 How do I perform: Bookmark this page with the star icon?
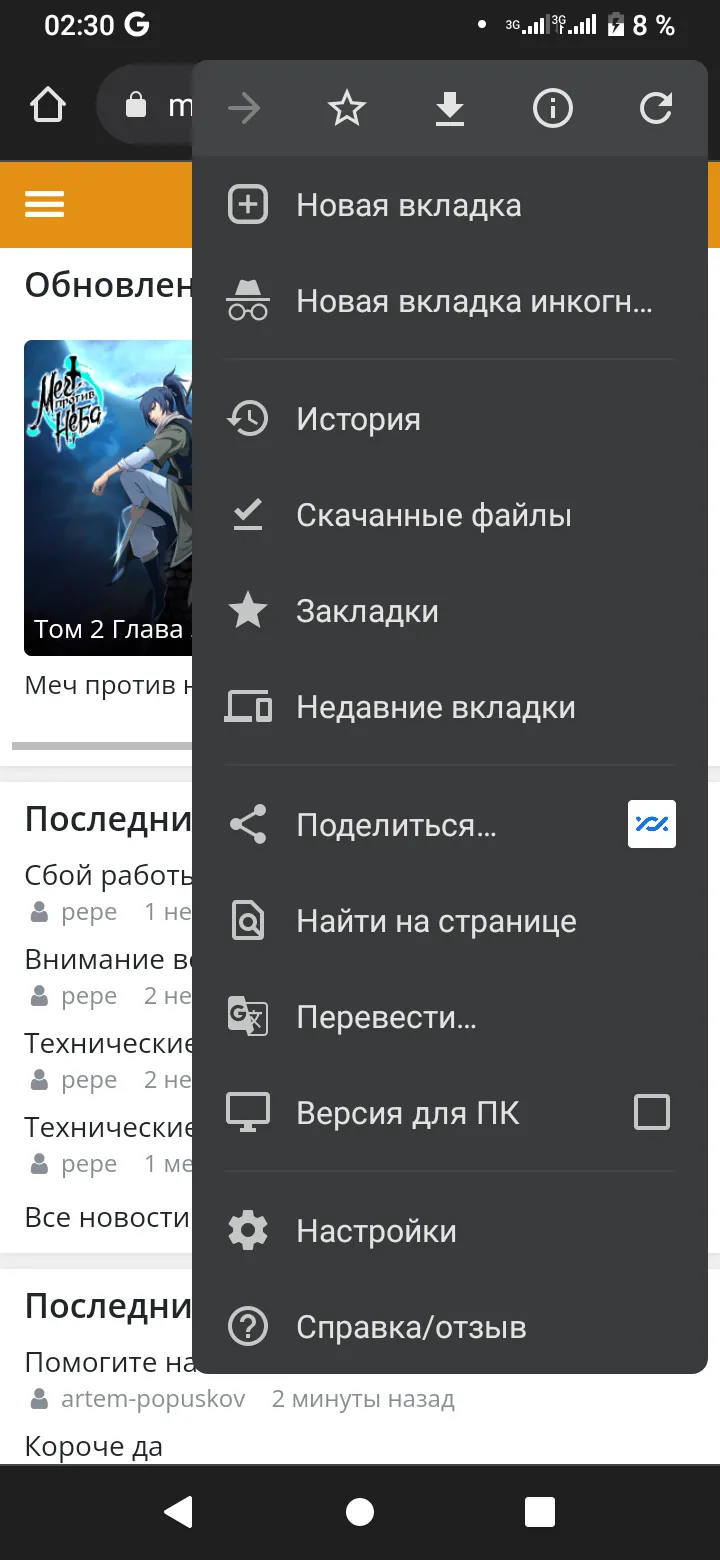pos(347,108)
